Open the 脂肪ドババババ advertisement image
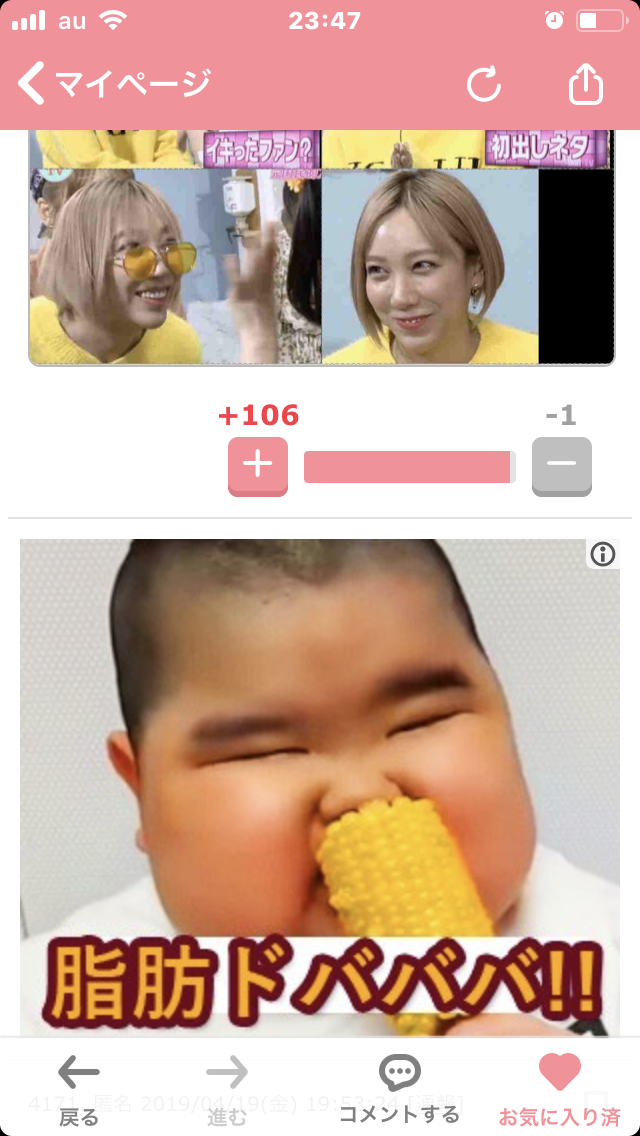Screen dimensions: 640x1136 coord(320,780)
